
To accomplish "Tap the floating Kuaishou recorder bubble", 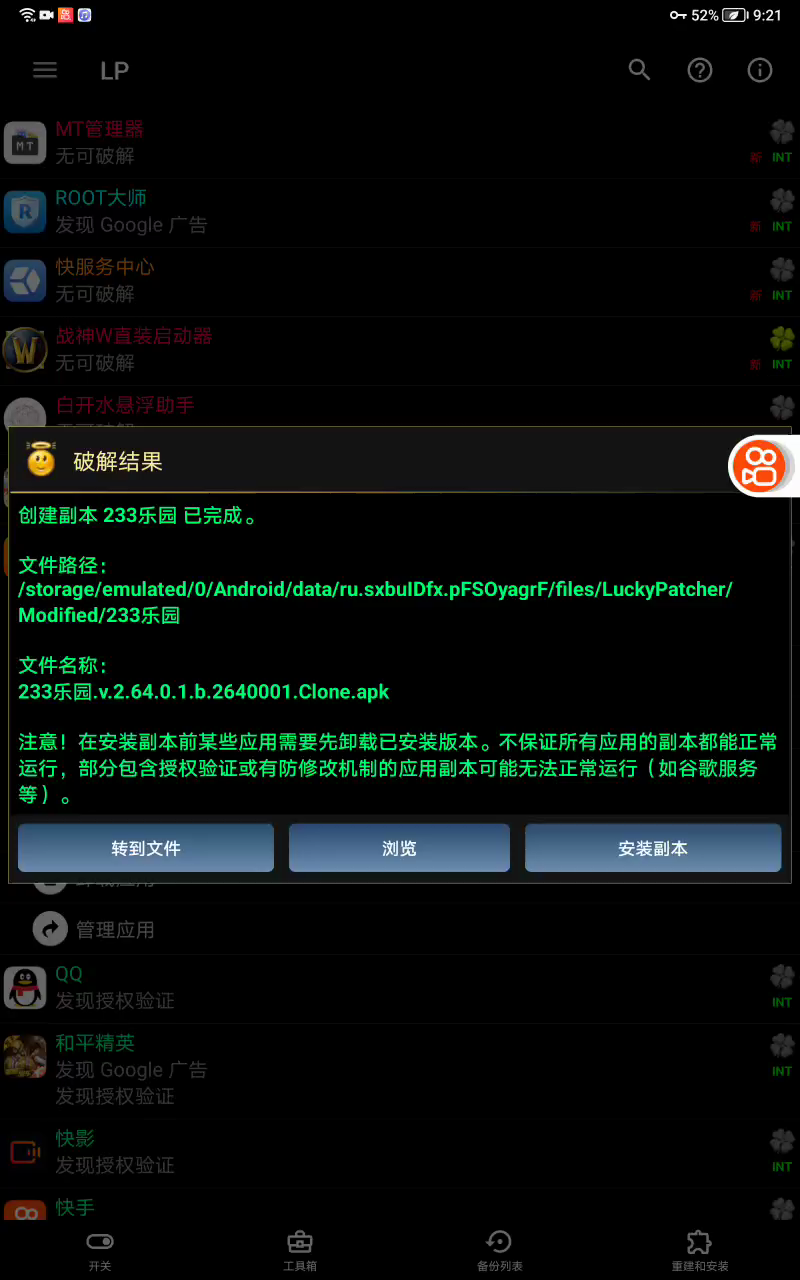I will coord(761,466).
